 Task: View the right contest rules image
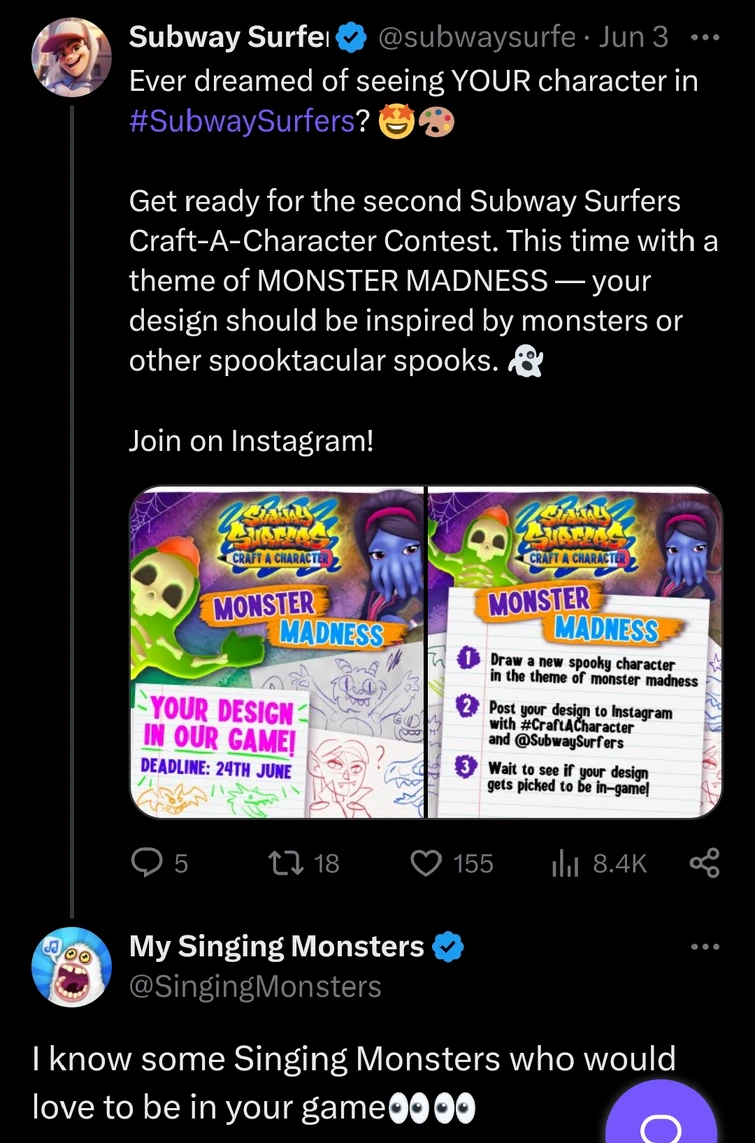tap(575, 653)
